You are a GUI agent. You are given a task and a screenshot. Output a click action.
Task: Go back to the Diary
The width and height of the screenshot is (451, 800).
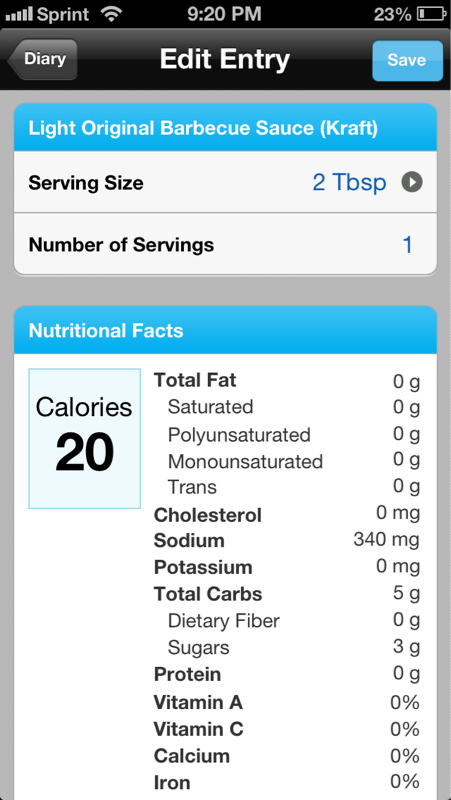pyautogui.click(x=43, y=59)
